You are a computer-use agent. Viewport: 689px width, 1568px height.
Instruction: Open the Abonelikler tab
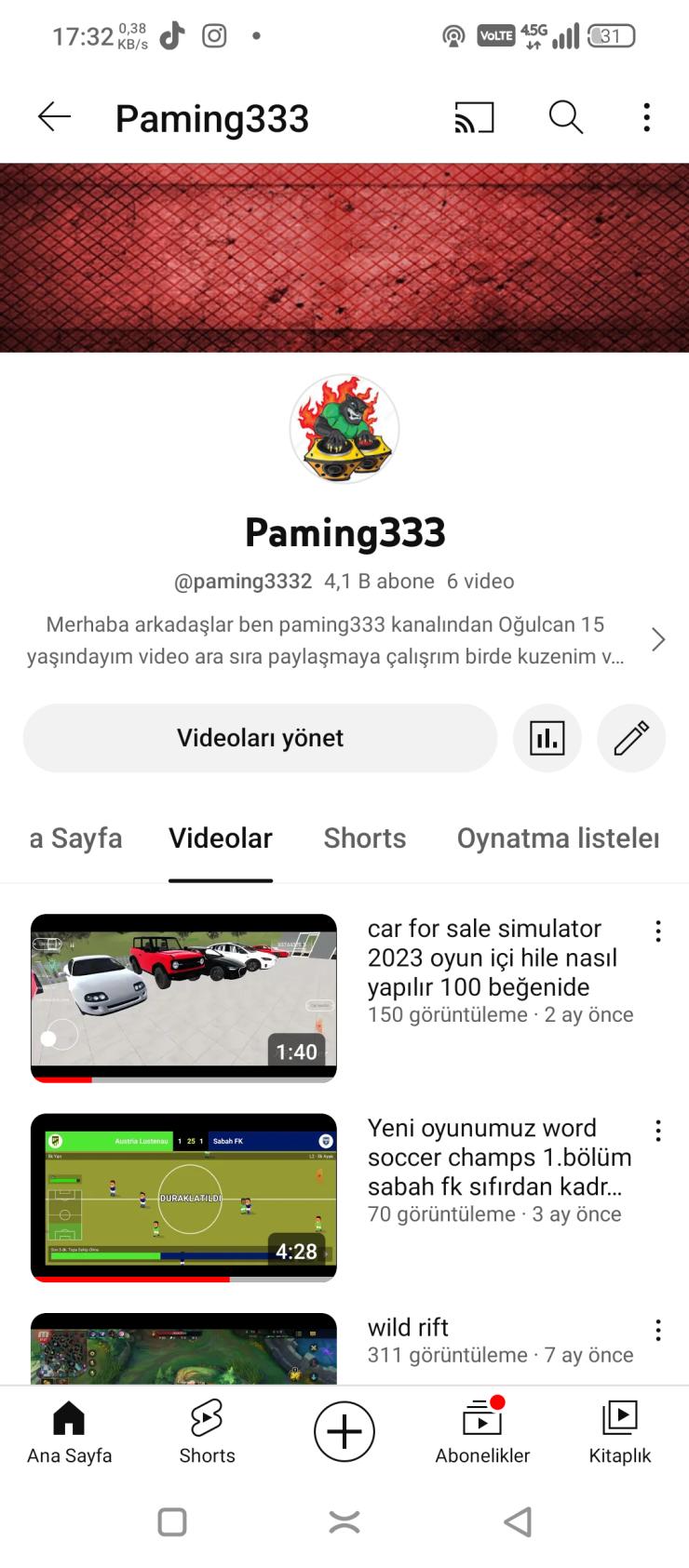482,1433
